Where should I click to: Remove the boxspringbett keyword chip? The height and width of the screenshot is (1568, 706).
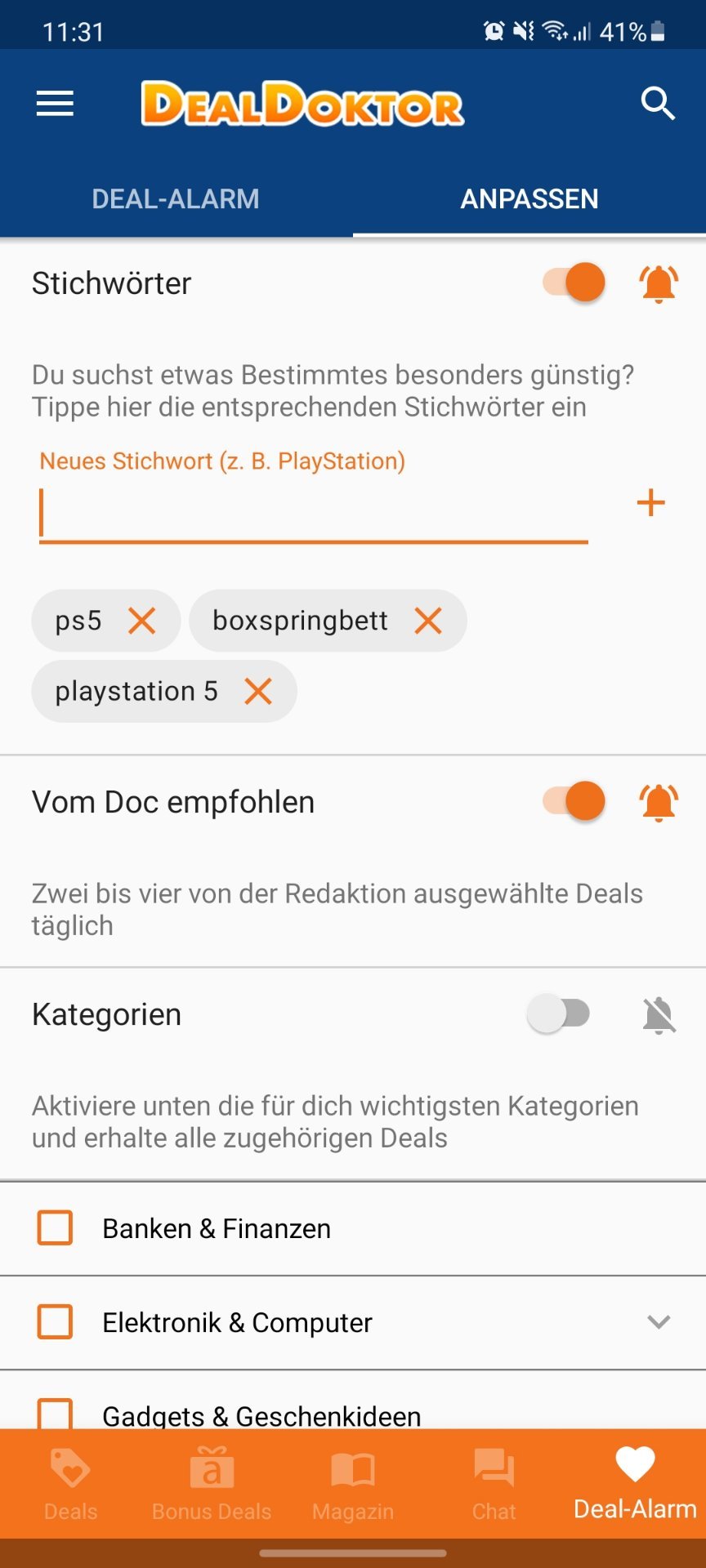click(x=428, y=621)
